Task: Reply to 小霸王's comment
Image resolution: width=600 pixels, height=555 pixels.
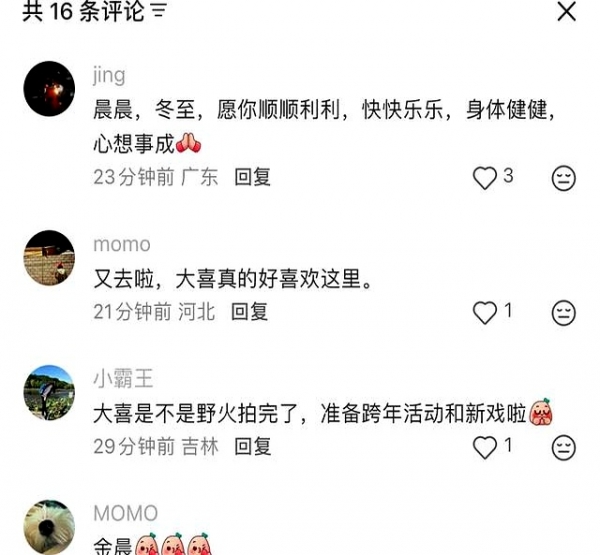Action: (x=252, y=446)
